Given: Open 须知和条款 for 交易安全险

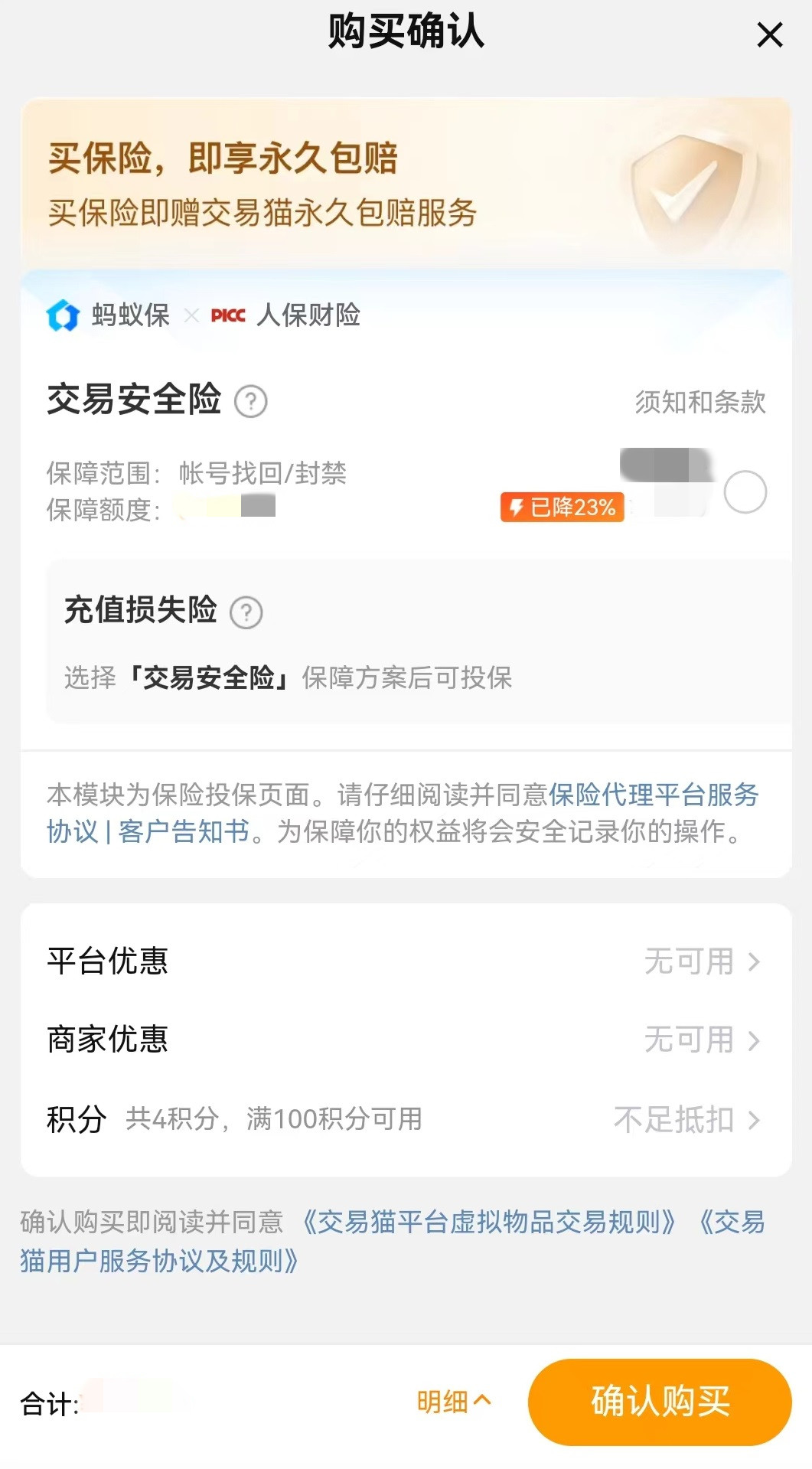Looking at the screenshot, I should pyautogui.click(x=699, y=402).
